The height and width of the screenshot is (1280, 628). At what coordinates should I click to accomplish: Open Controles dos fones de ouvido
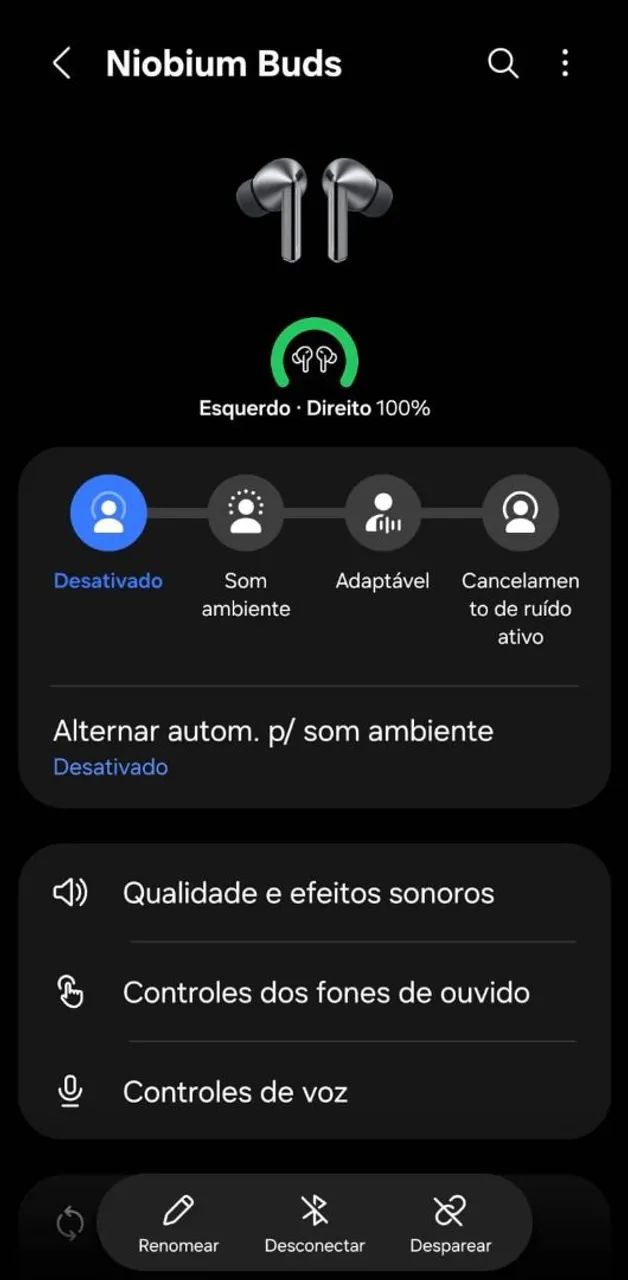click(x=314, y=992)
